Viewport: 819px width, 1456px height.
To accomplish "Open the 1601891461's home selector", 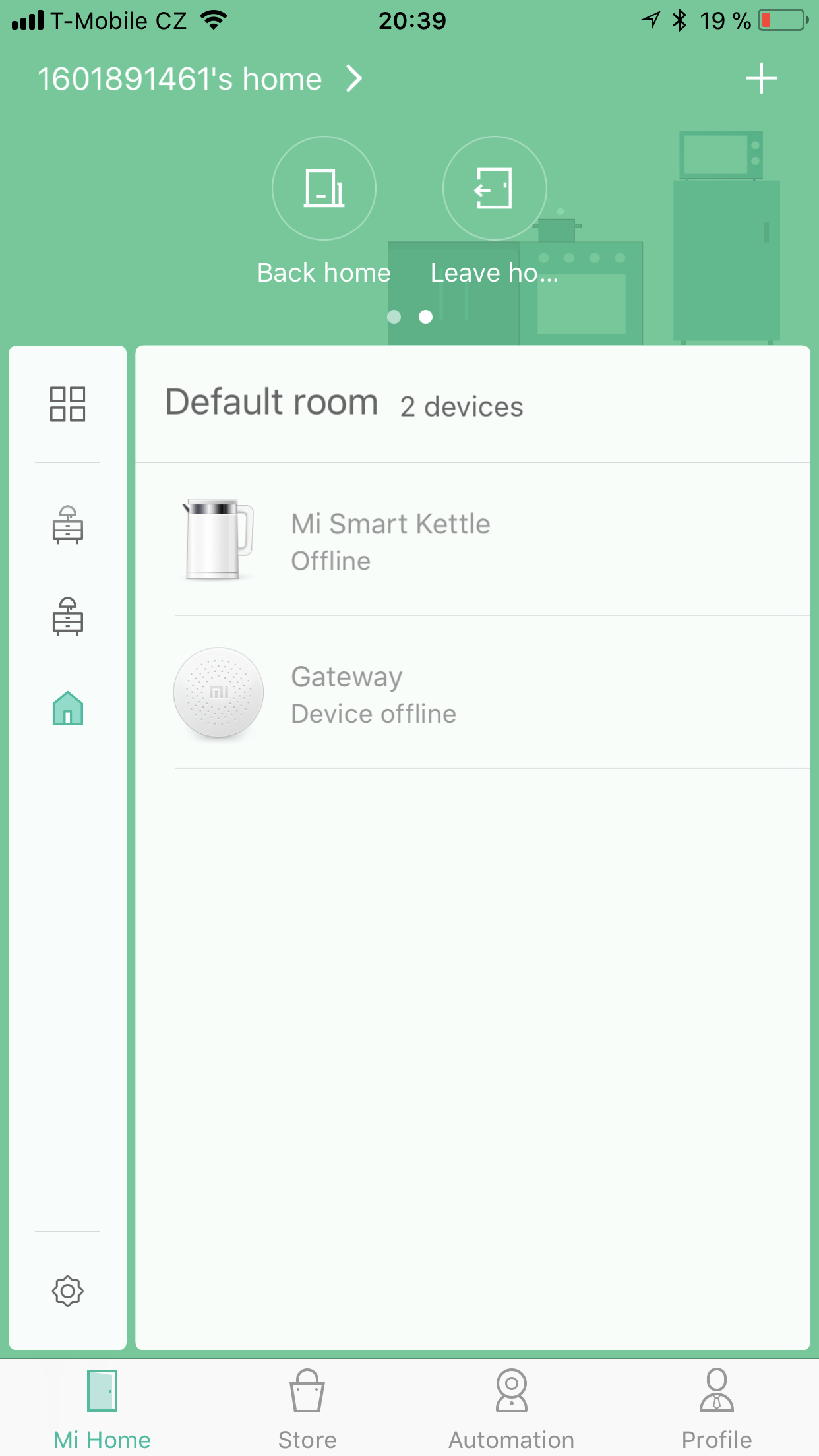I will [199, 79].
